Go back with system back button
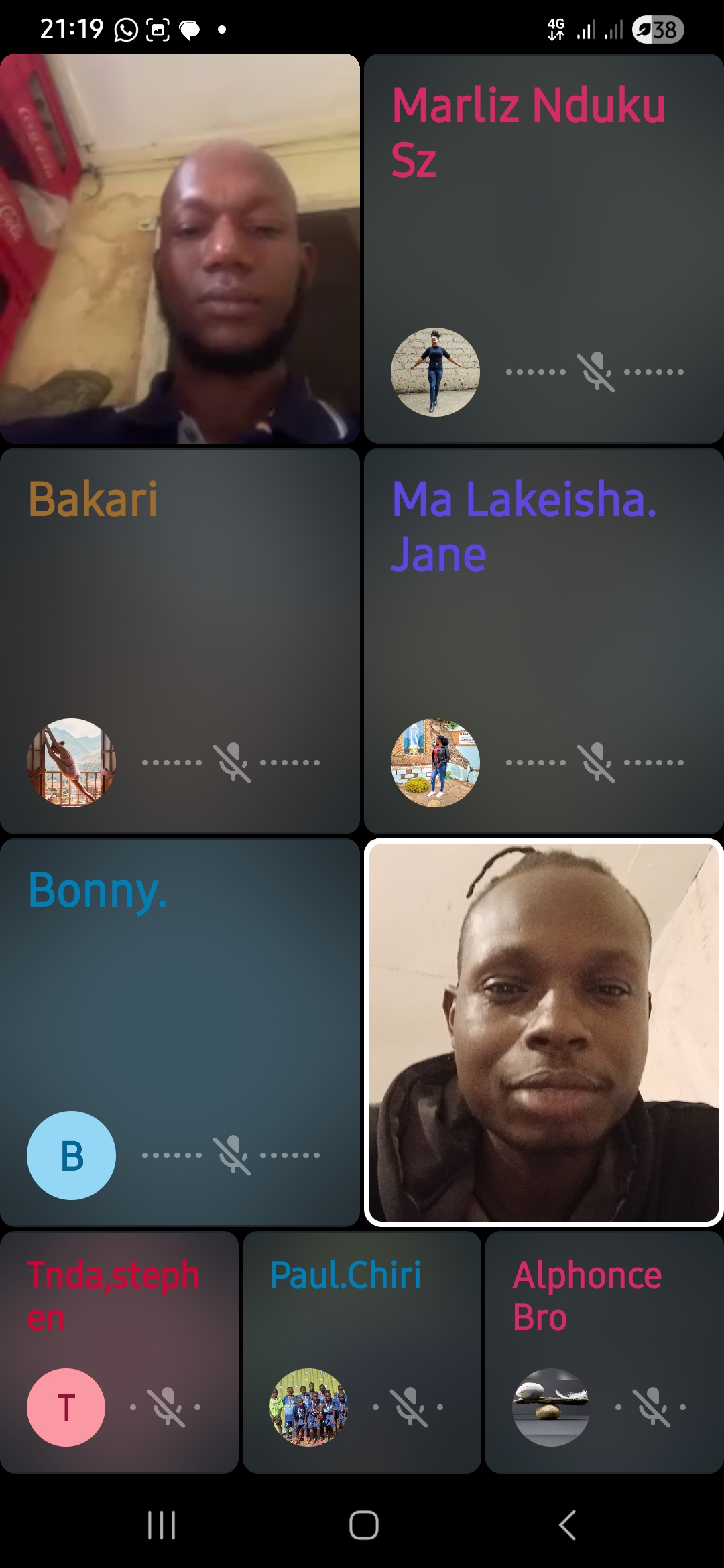 567,1526
